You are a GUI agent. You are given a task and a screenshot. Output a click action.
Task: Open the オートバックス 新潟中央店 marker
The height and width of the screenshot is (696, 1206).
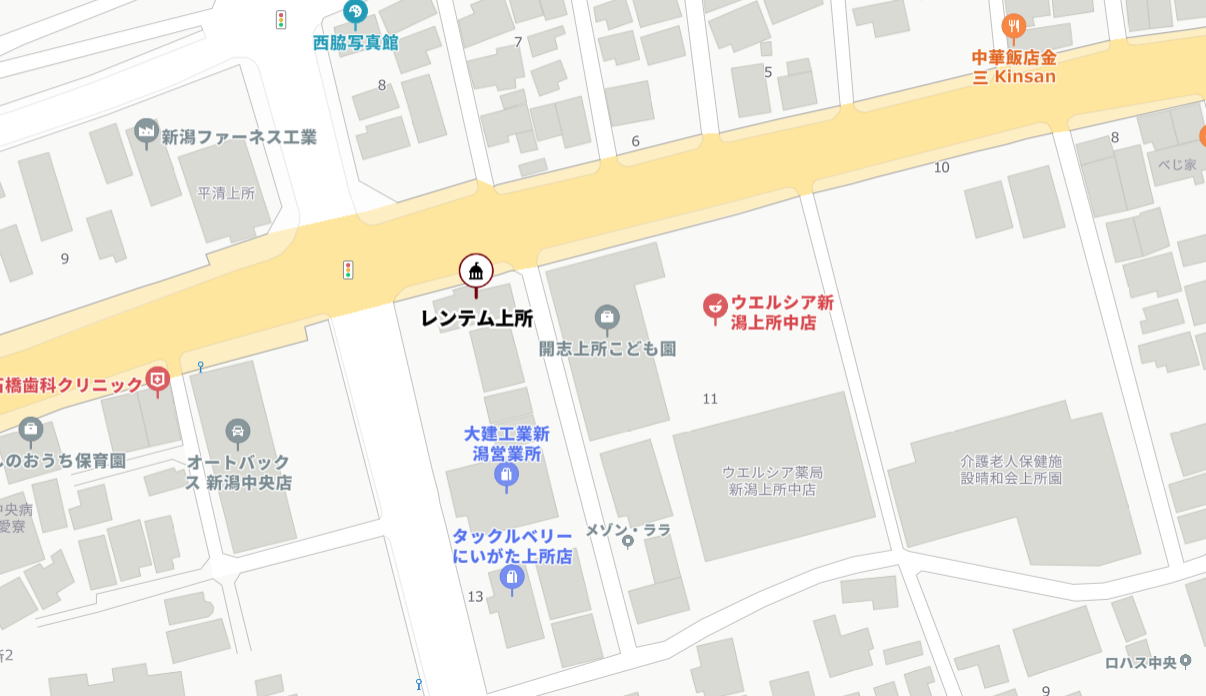tap(238, 432)
